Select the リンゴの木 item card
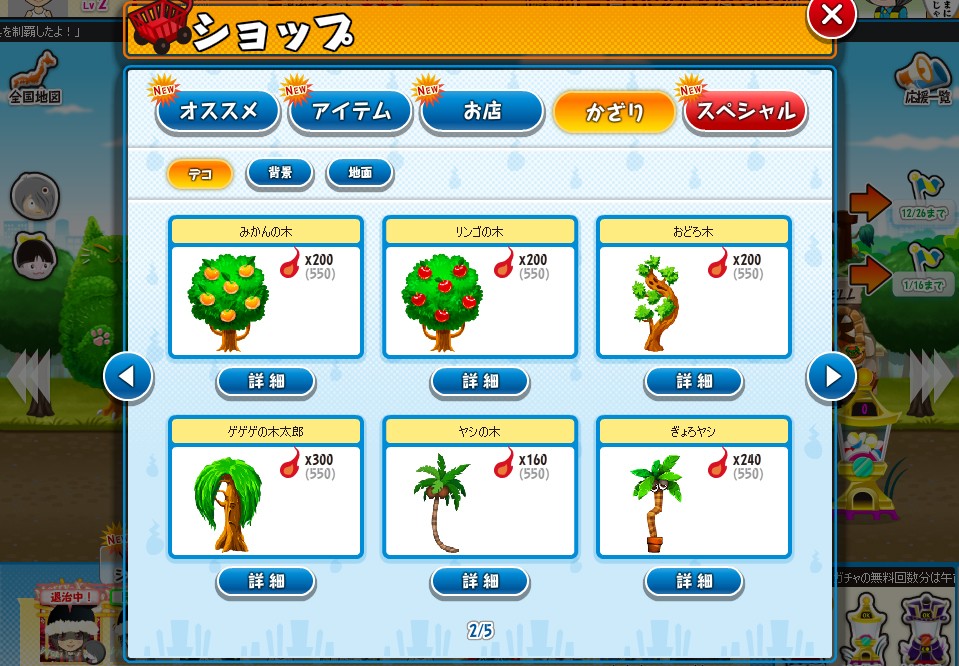 (x=480, y=288)
